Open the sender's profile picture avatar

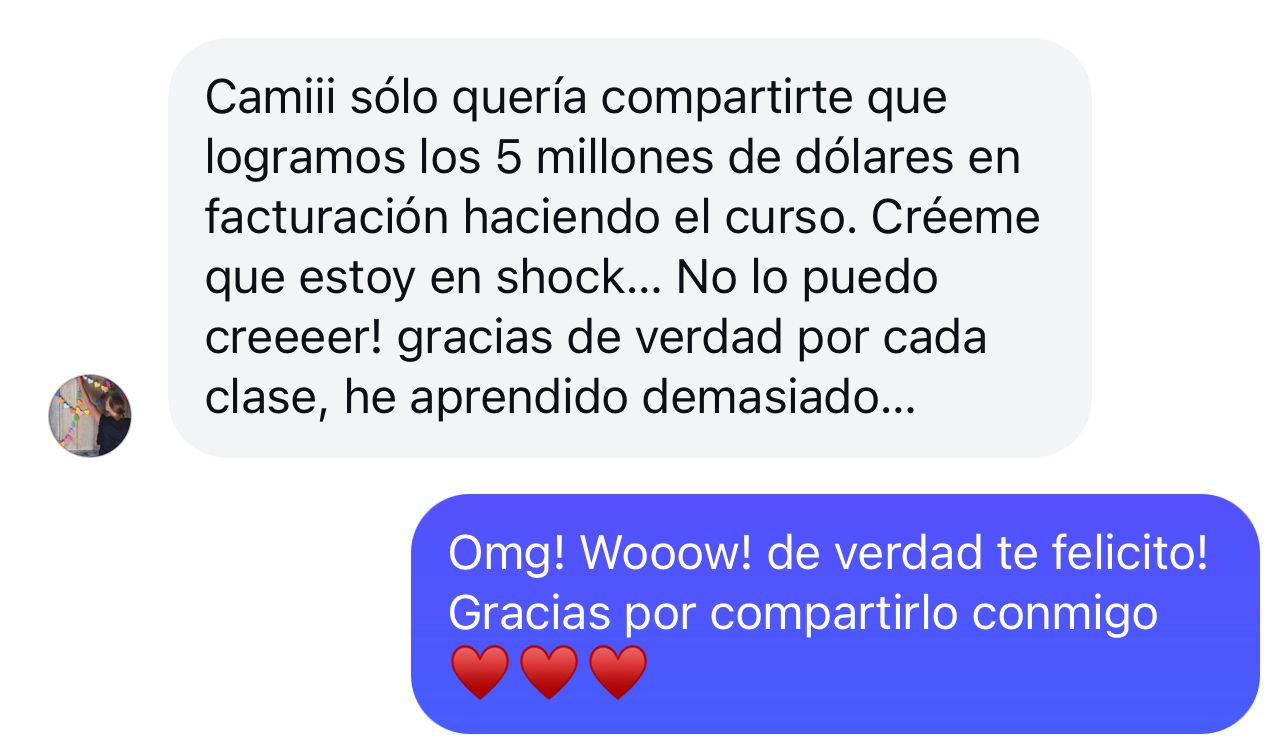90,416
